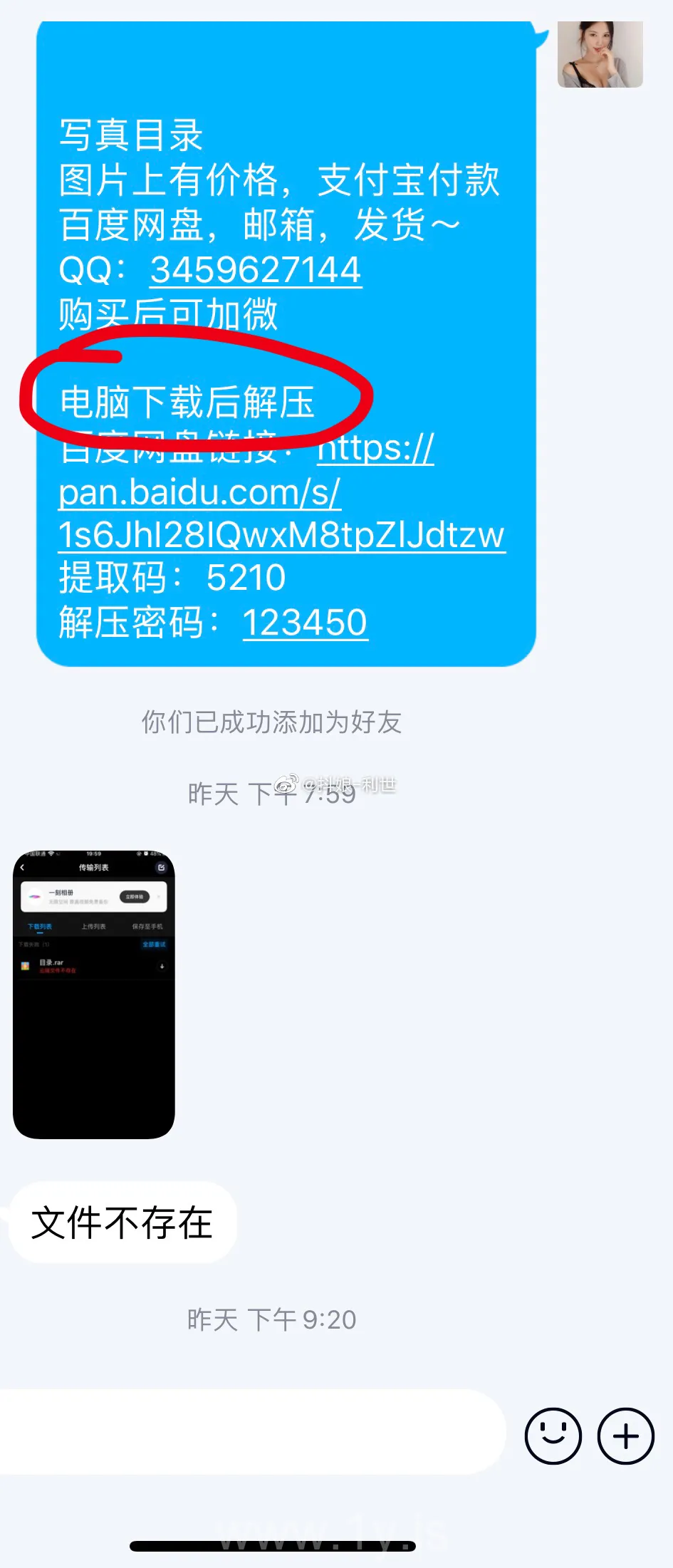Open the plus attachments menu
Viewport: 673px width, 1568px height.
[x=625, y=1435]
